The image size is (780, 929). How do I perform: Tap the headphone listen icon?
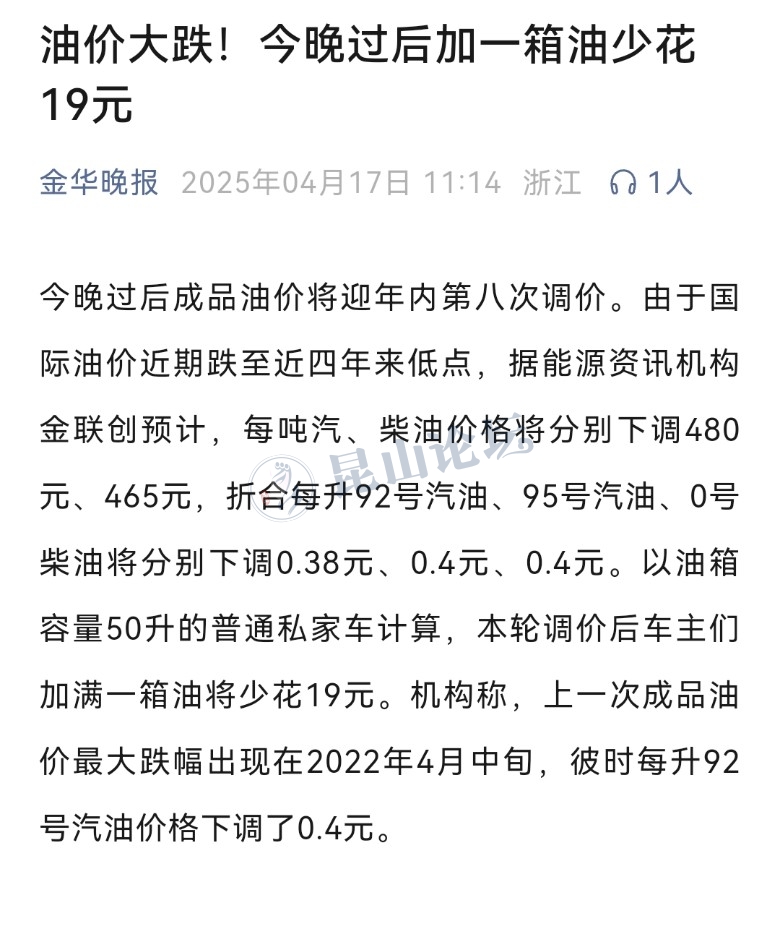623,183
